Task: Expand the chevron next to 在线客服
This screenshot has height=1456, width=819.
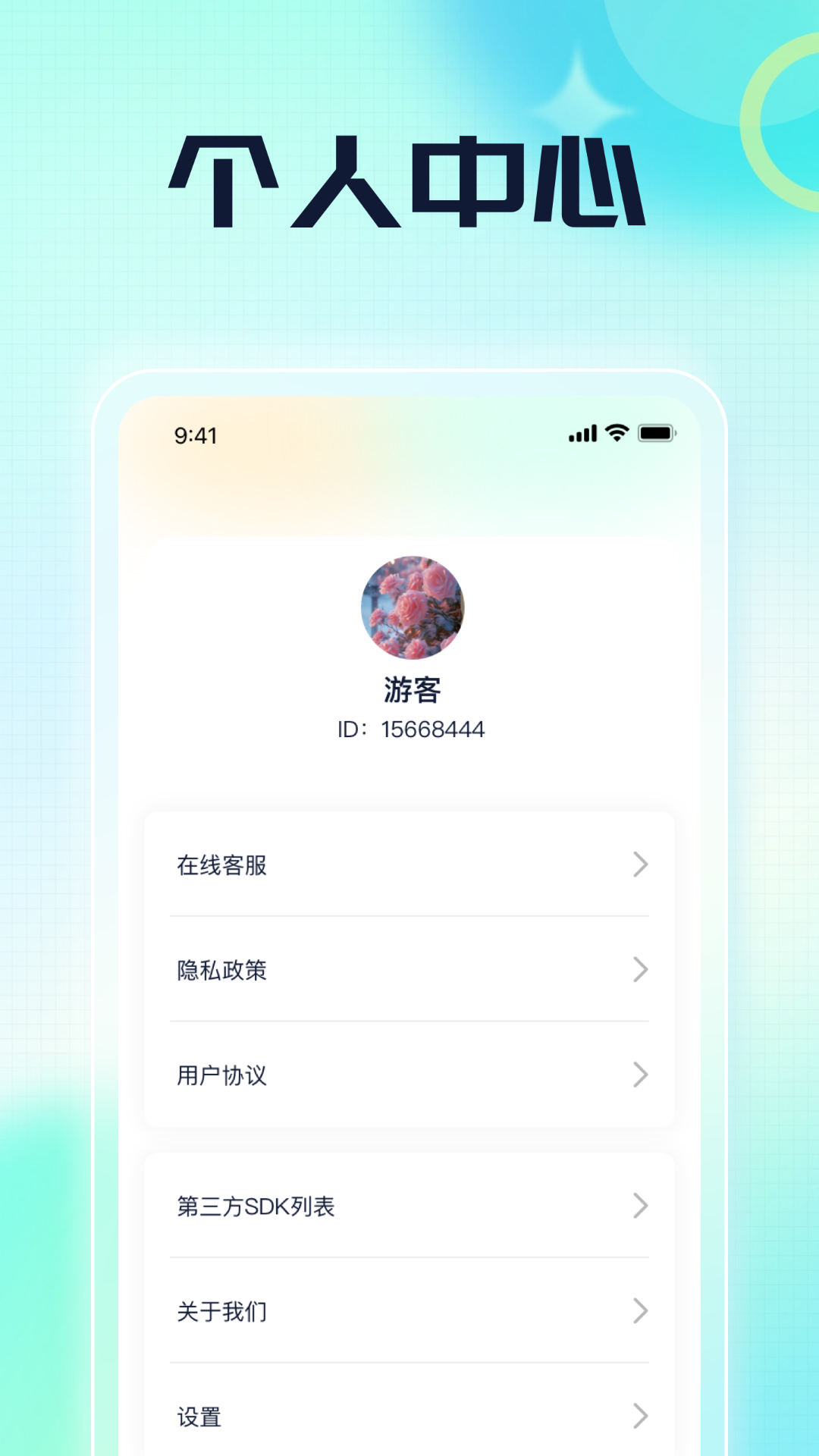Action: [x=641, y=865]
